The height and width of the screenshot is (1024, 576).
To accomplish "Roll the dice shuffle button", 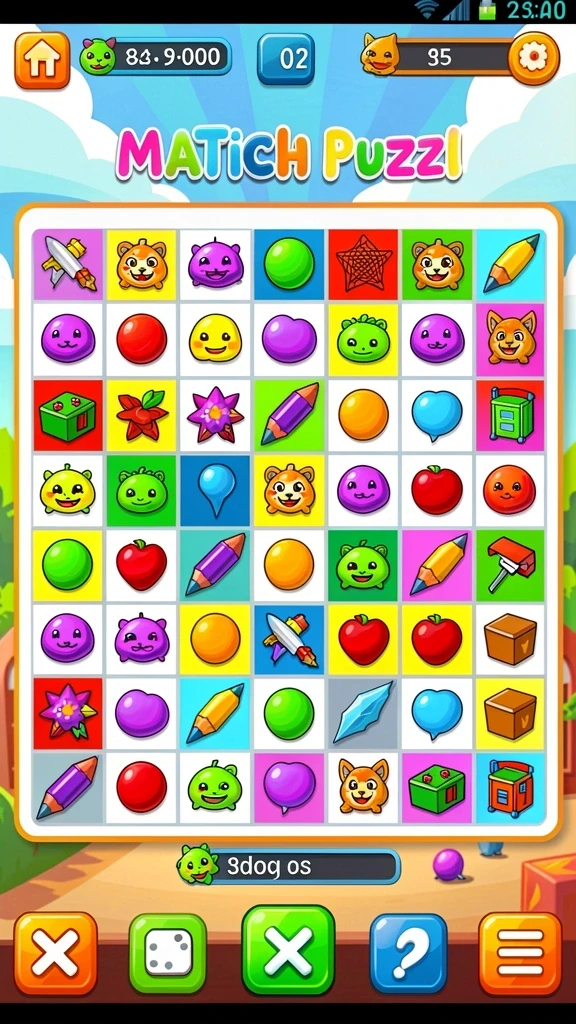I will [x=168, y=953].
